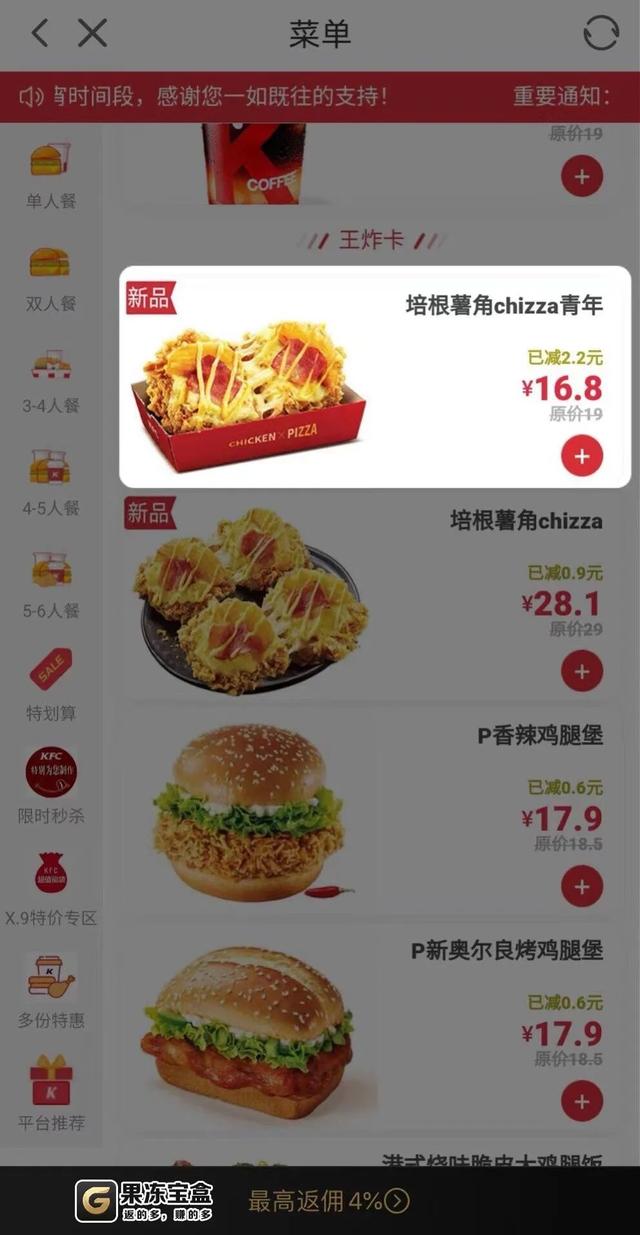Switch to the 3-4人餐 category

click(50, 380)
